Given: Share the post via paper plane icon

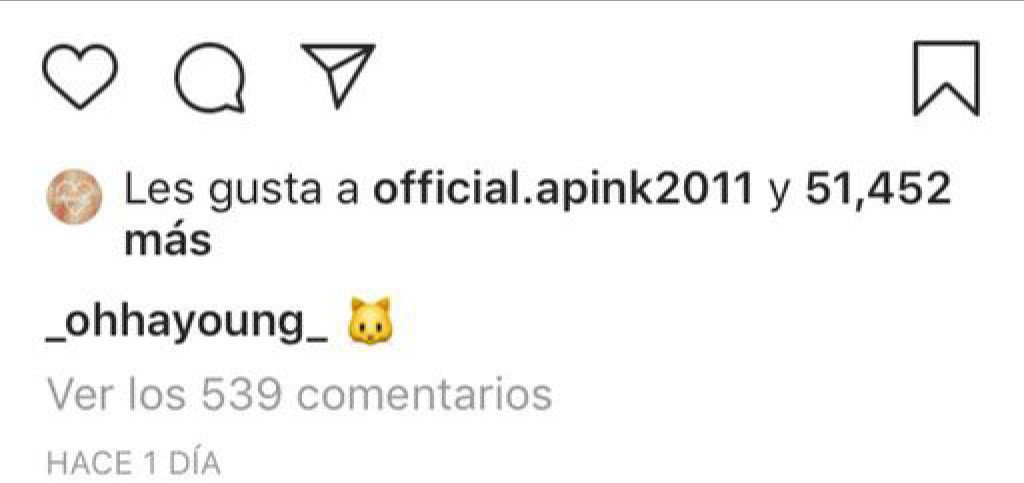Looking at the screenshot, I should (x=337, y=73).
